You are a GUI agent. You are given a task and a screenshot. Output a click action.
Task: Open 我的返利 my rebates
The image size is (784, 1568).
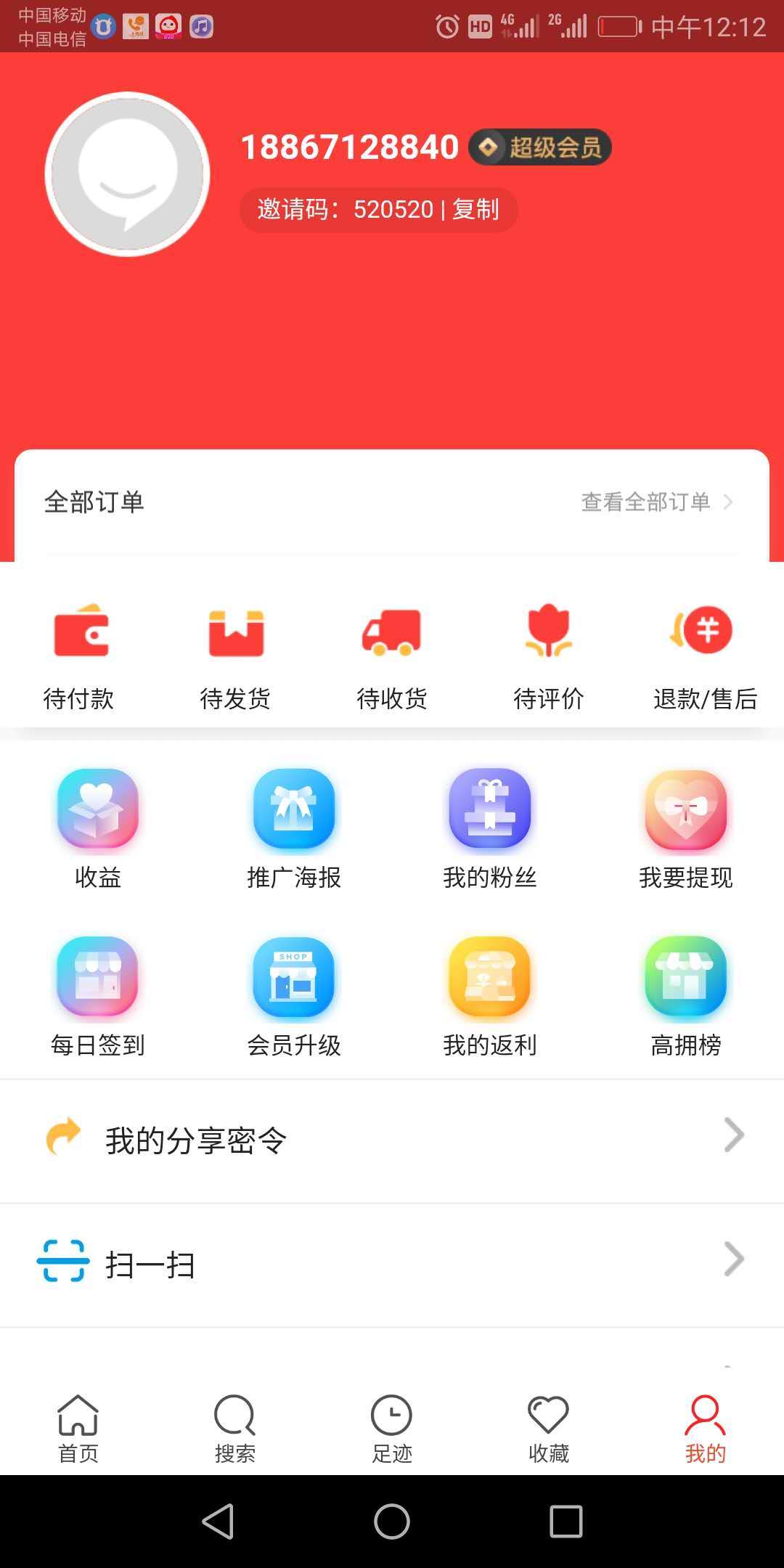(x=490, y=997)
